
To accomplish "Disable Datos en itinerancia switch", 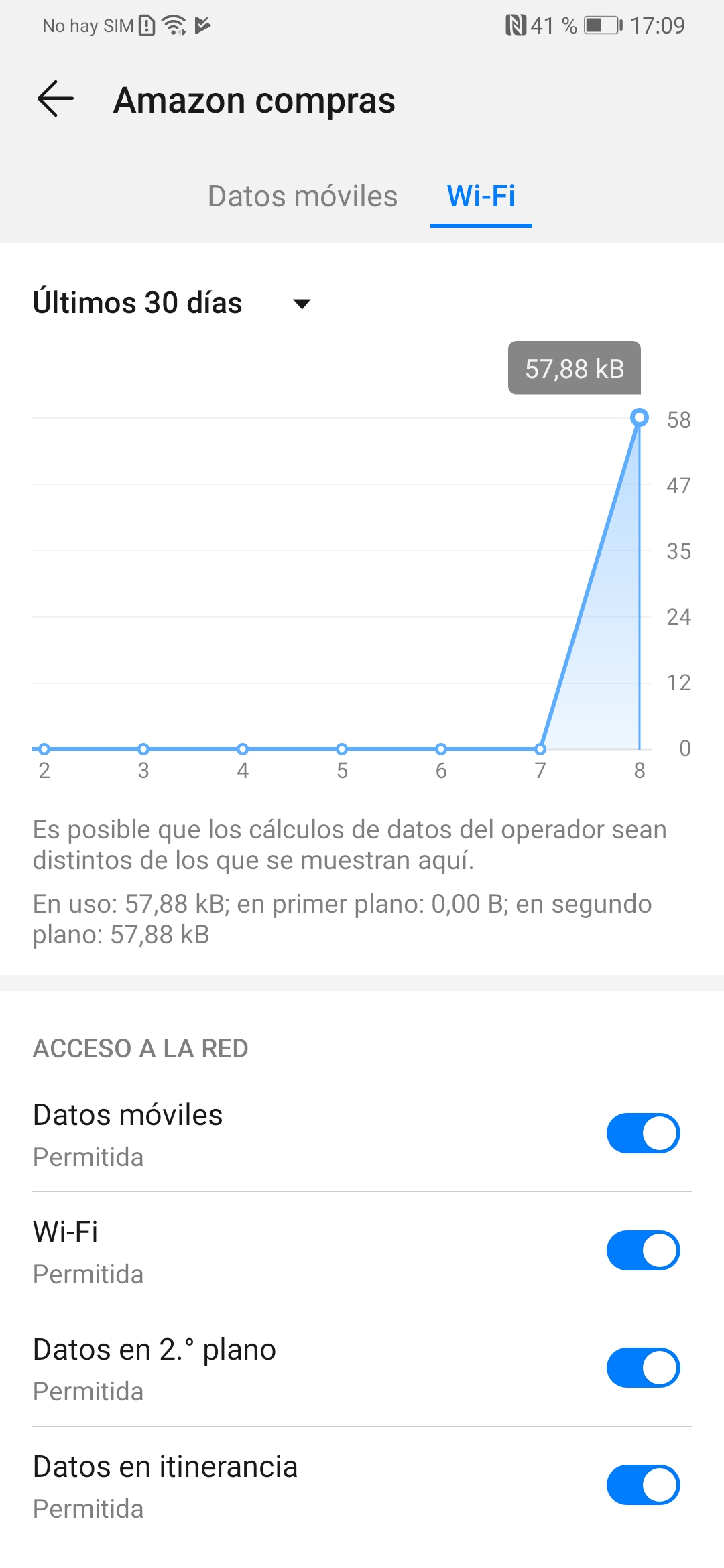I will pos(644,1485).
